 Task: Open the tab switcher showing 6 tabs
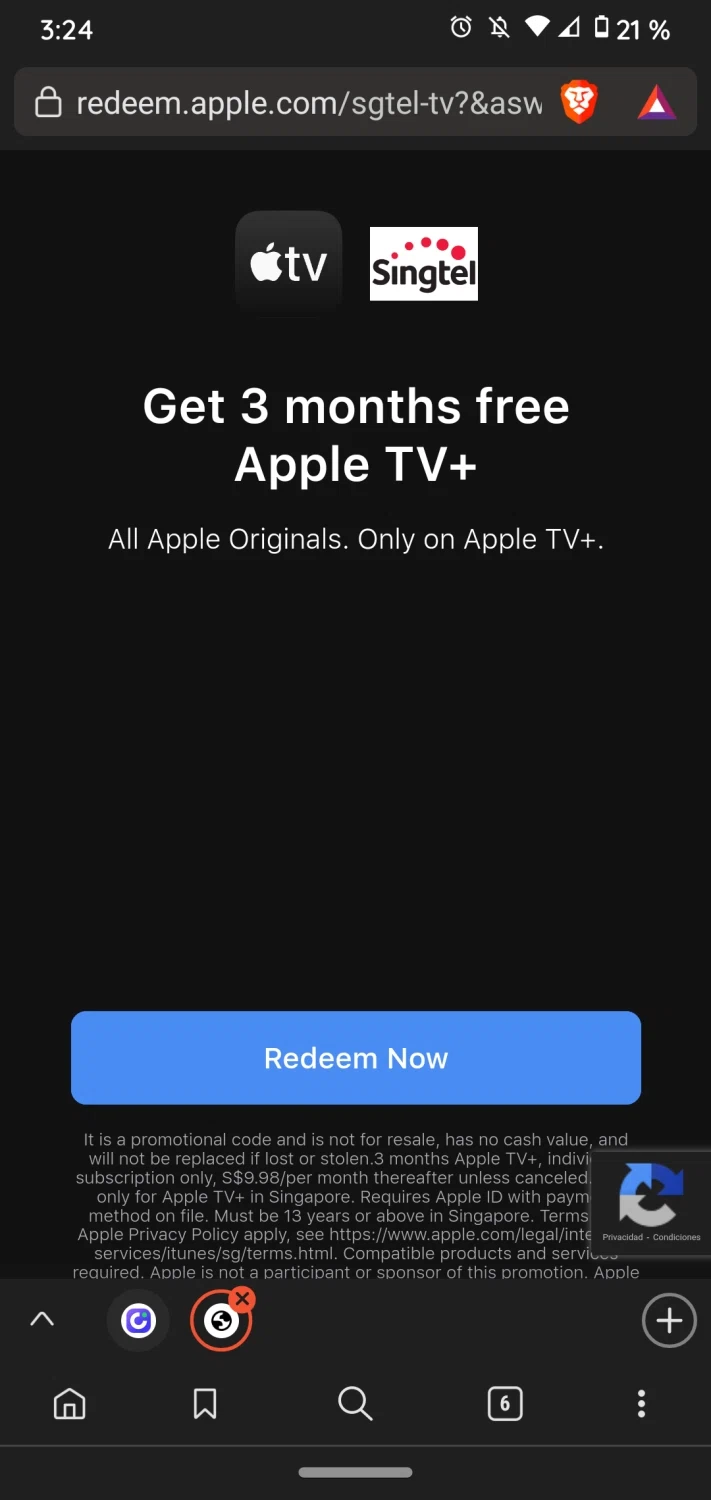click(505, 1404)
